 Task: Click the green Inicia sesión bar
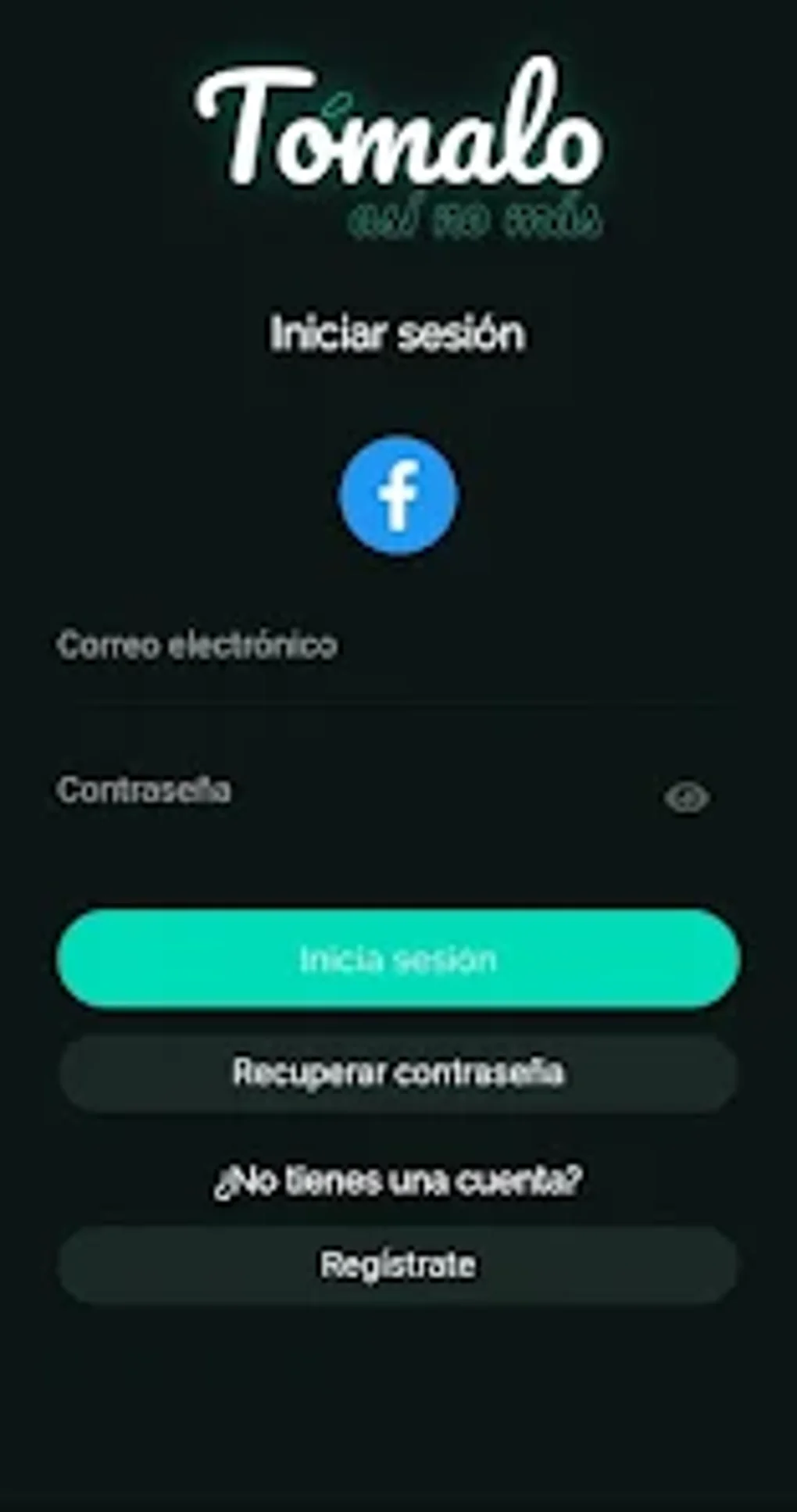[398, 960]
